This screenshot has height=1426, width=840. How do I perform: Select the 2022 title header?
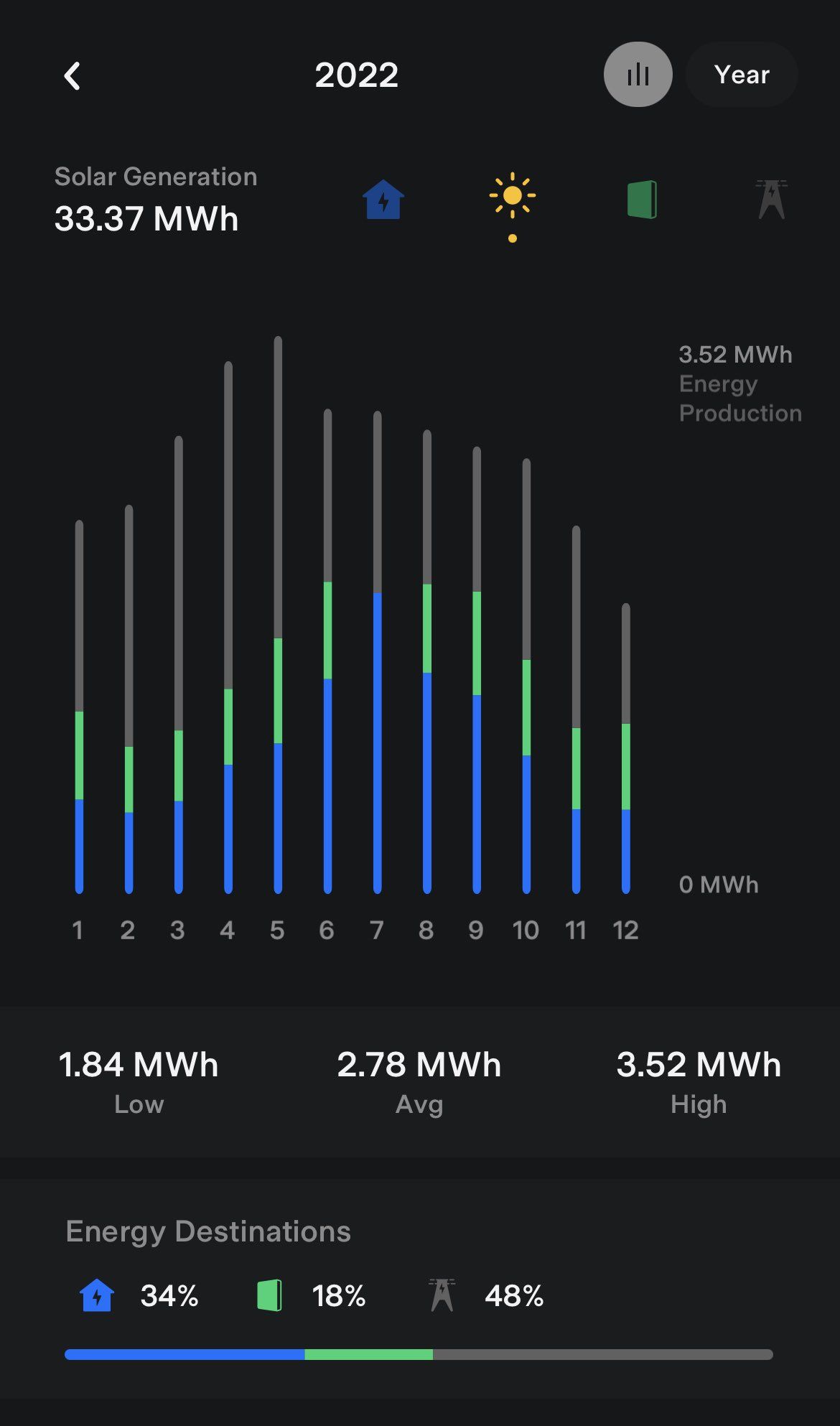click(x=357, y=75)
